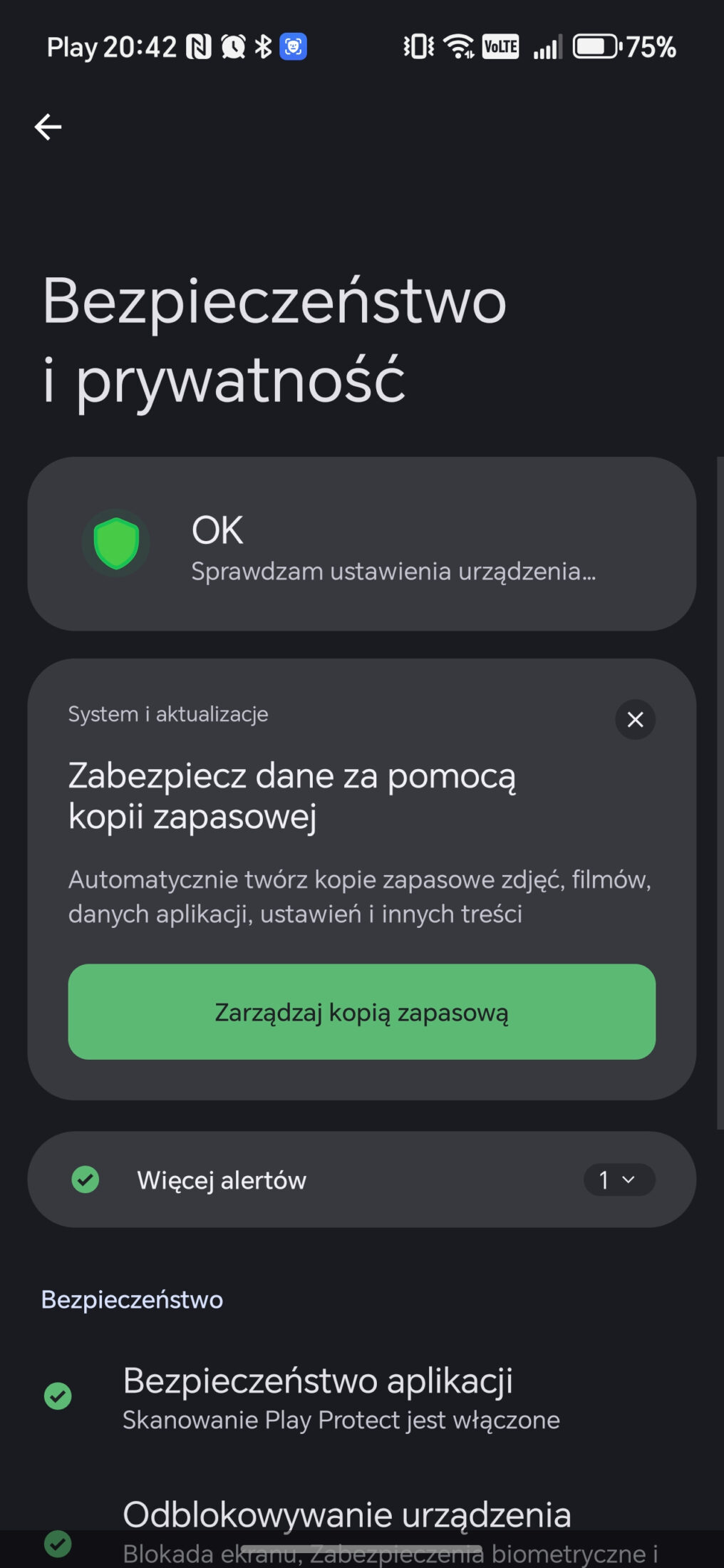Dismiss the backup suggestion card
724x1568 pixels.
point(634,720)
